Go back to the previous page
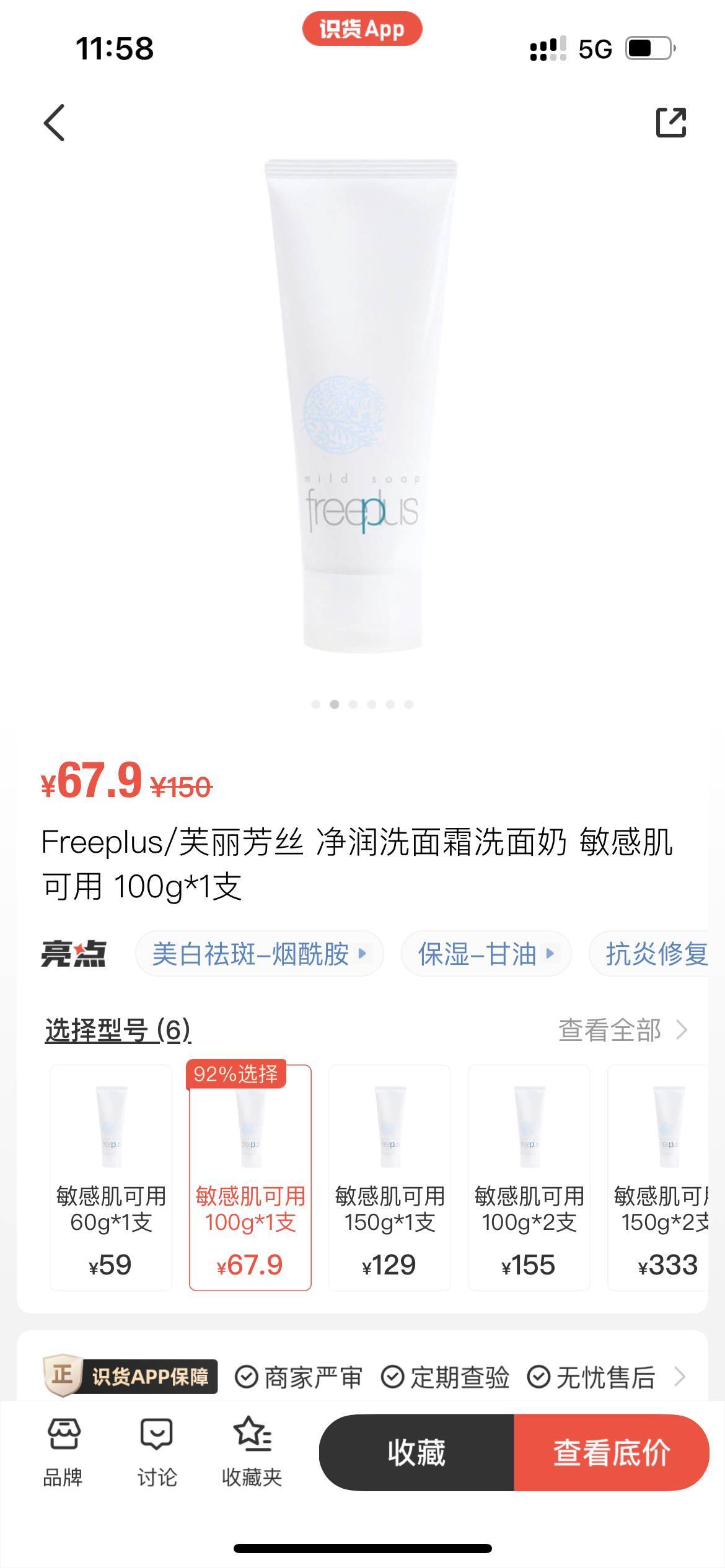The height and width of the screenshot is (1568, 725). 55,123
